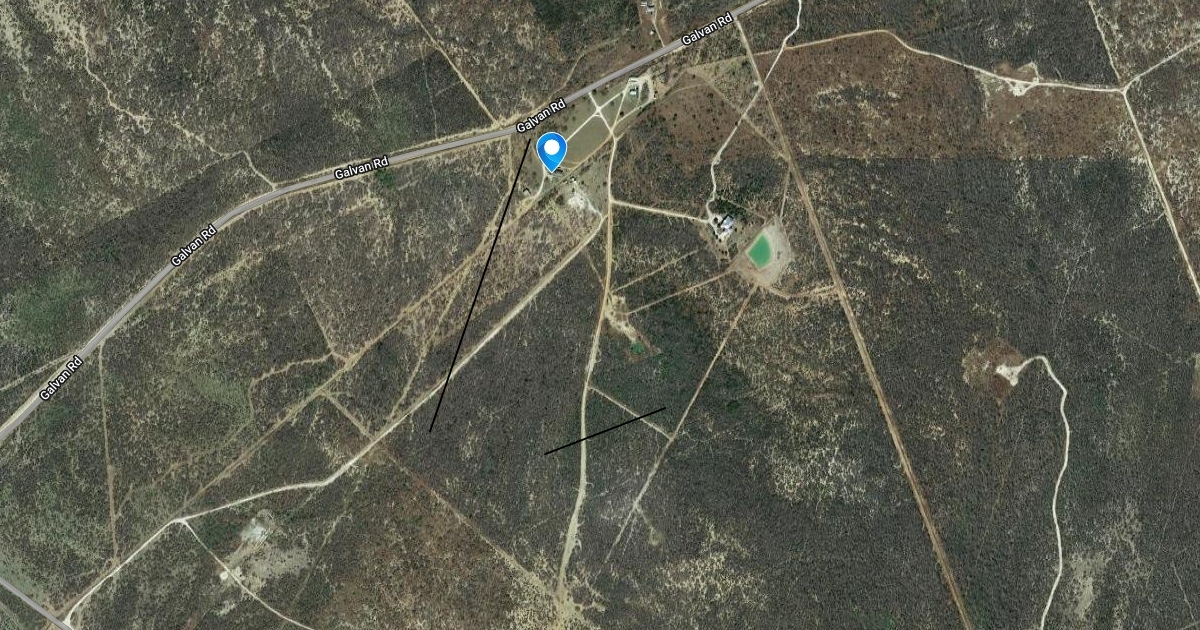Tap the blue location pin on Galvan Rd
This screenshot has height=630, width=1200.
[x=551, y=151]
